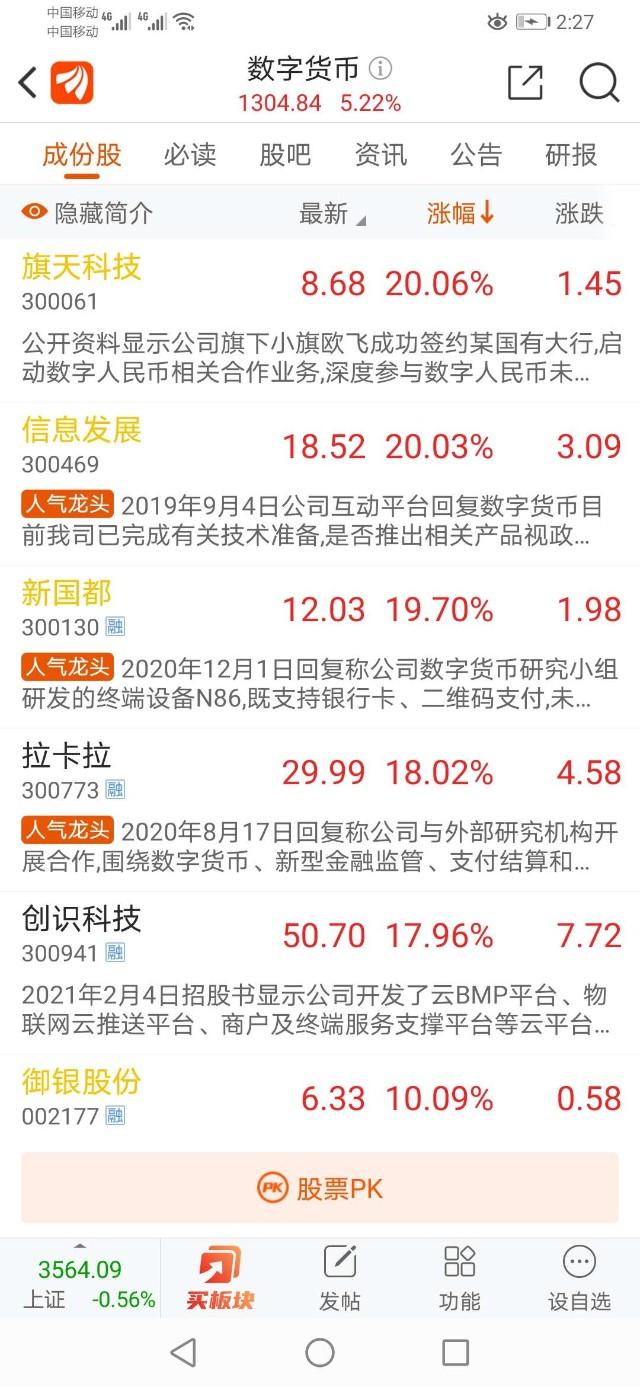This screenshot has height=1387, width=640.
Task: Start the 股票PK comparison
Action: 320,1188
